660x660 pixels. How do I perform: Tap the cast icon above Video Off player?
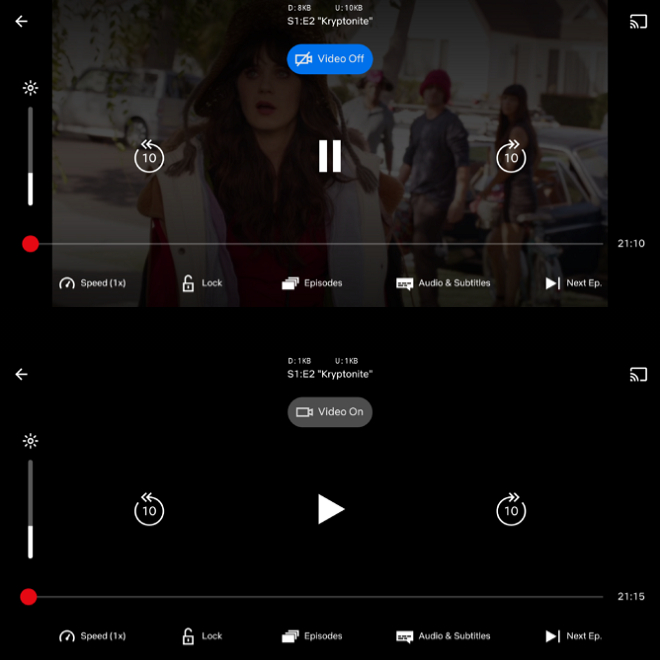pos(638,22)
